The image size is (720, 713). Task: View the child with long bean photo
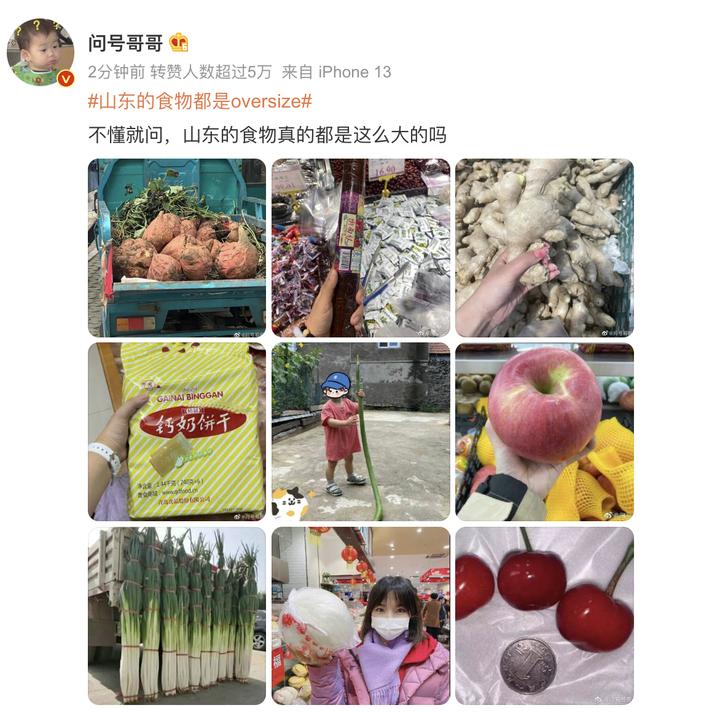point(360,431)
